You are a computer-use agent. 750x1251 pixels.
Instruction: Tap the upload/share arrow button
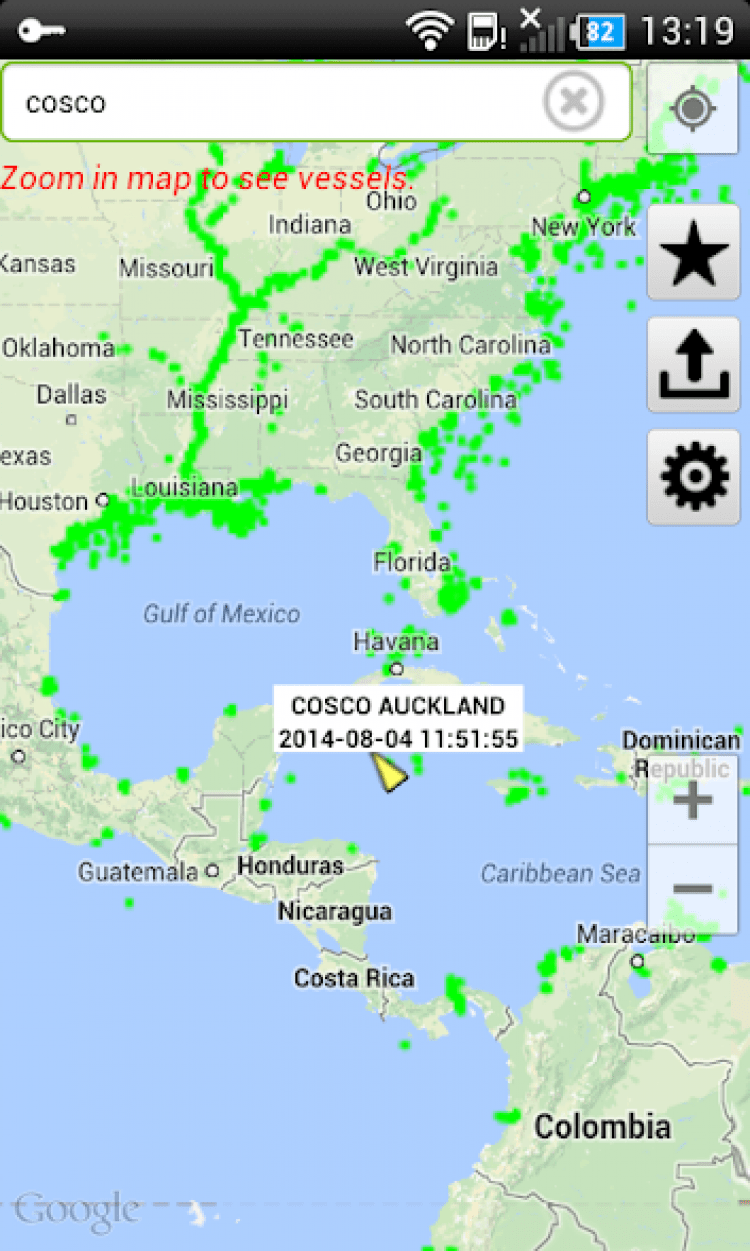(x=694, y=365)
